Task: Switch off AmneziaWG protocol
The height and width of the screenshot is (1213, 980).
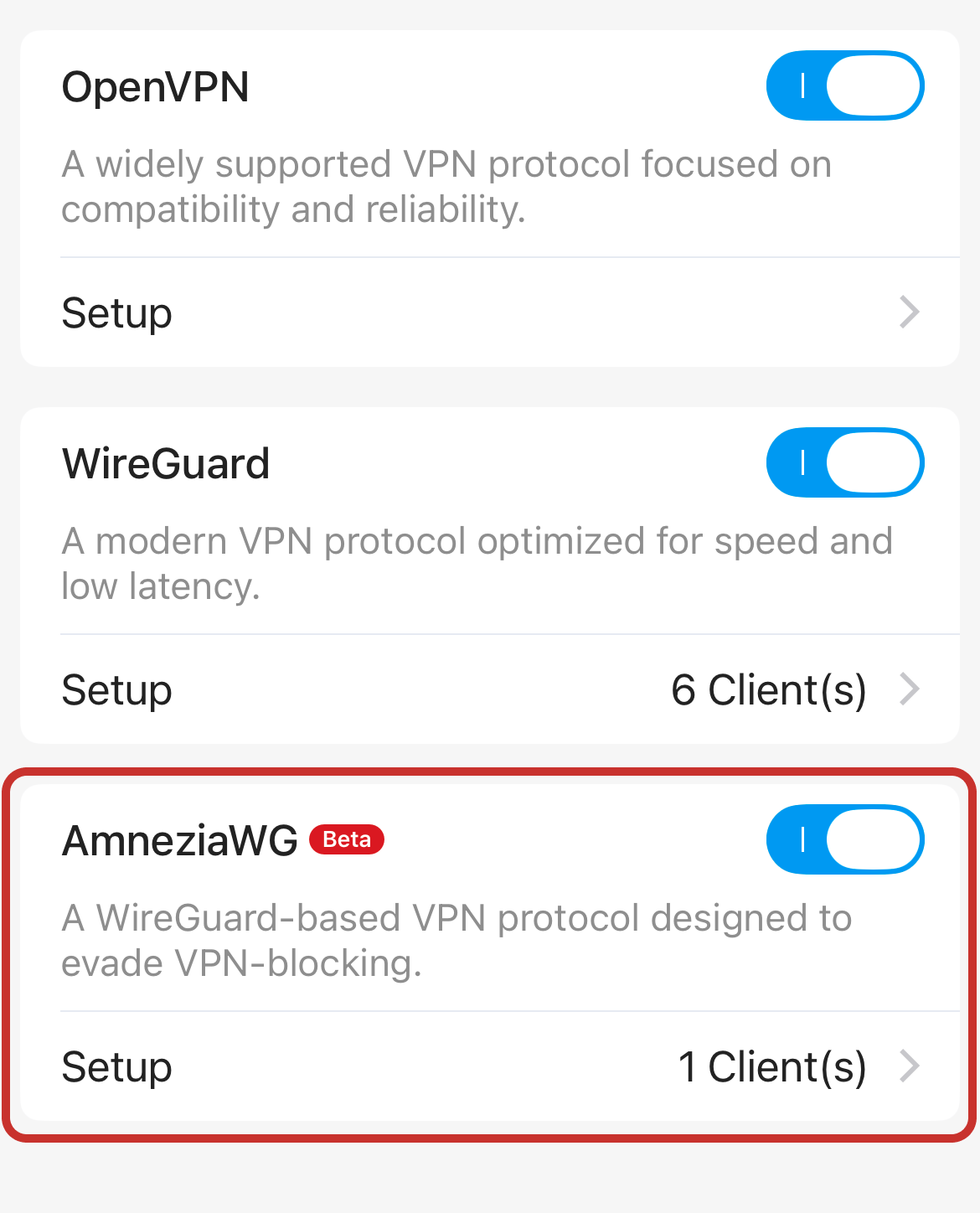Action: (844, 839)
